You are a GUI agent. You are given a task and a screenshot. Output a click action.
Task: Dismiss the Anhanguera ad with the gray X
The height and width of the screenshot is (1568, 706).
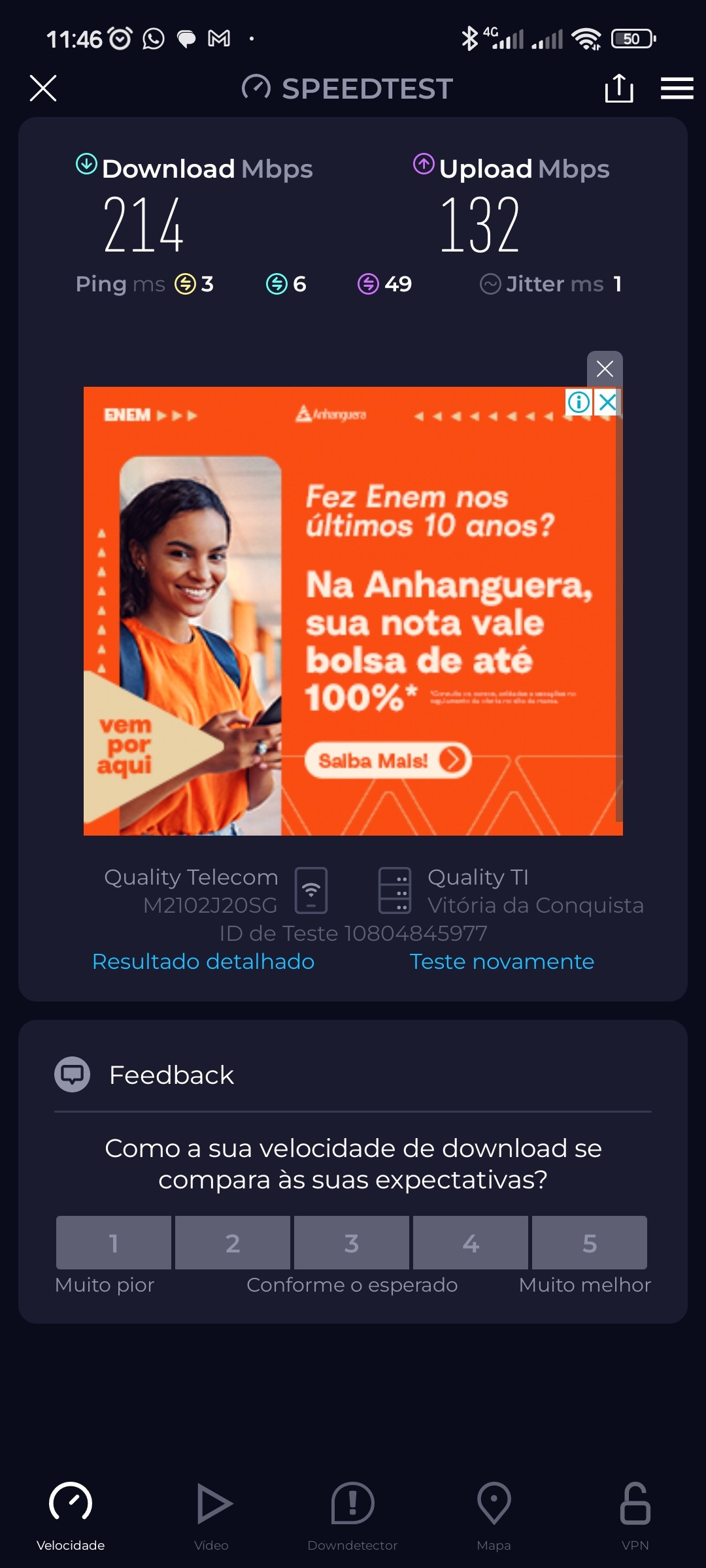[605, 368]
